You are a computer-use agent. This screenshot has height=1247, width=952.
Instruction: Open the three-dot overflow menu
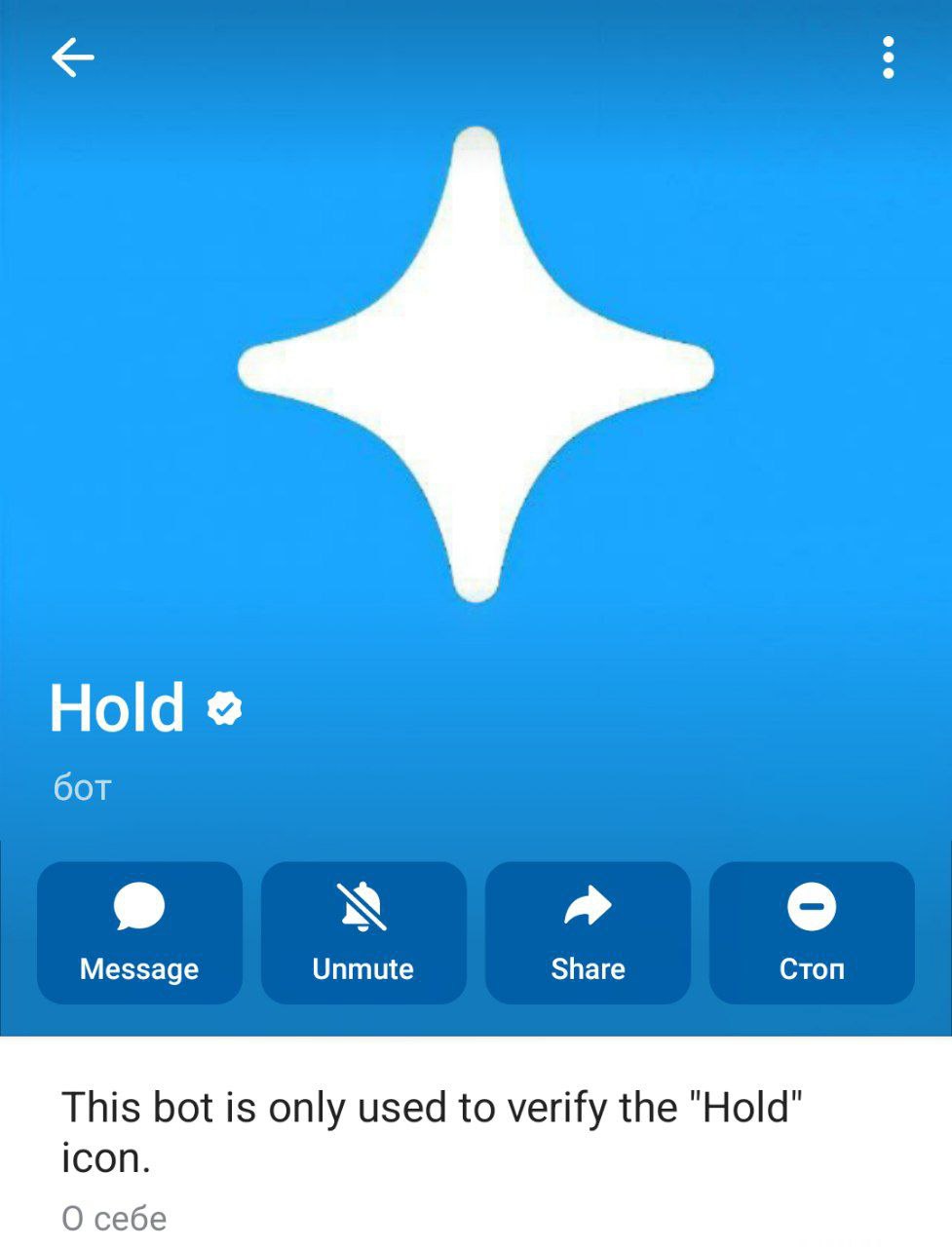[x=888, y=57]
